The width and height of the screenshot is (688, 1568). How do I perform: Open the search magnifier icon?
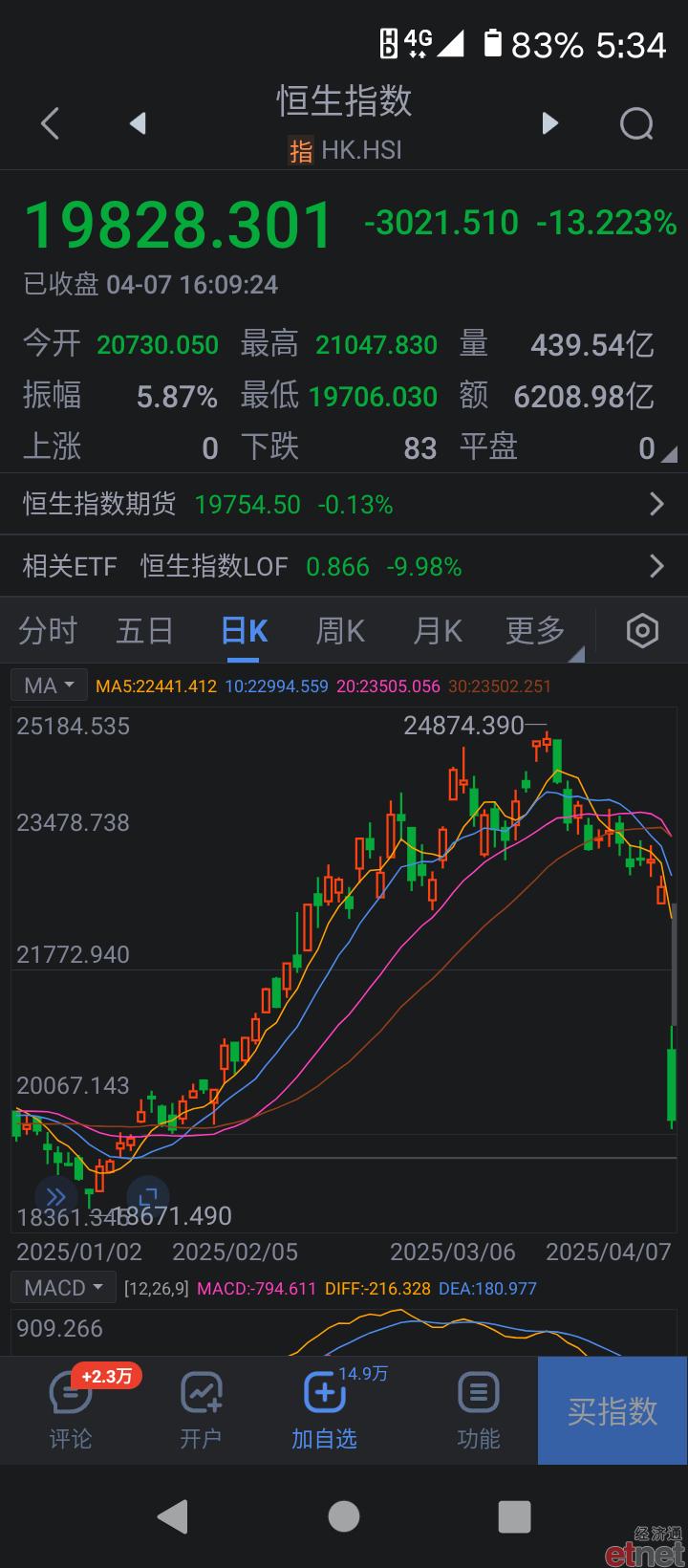(637, 123)
